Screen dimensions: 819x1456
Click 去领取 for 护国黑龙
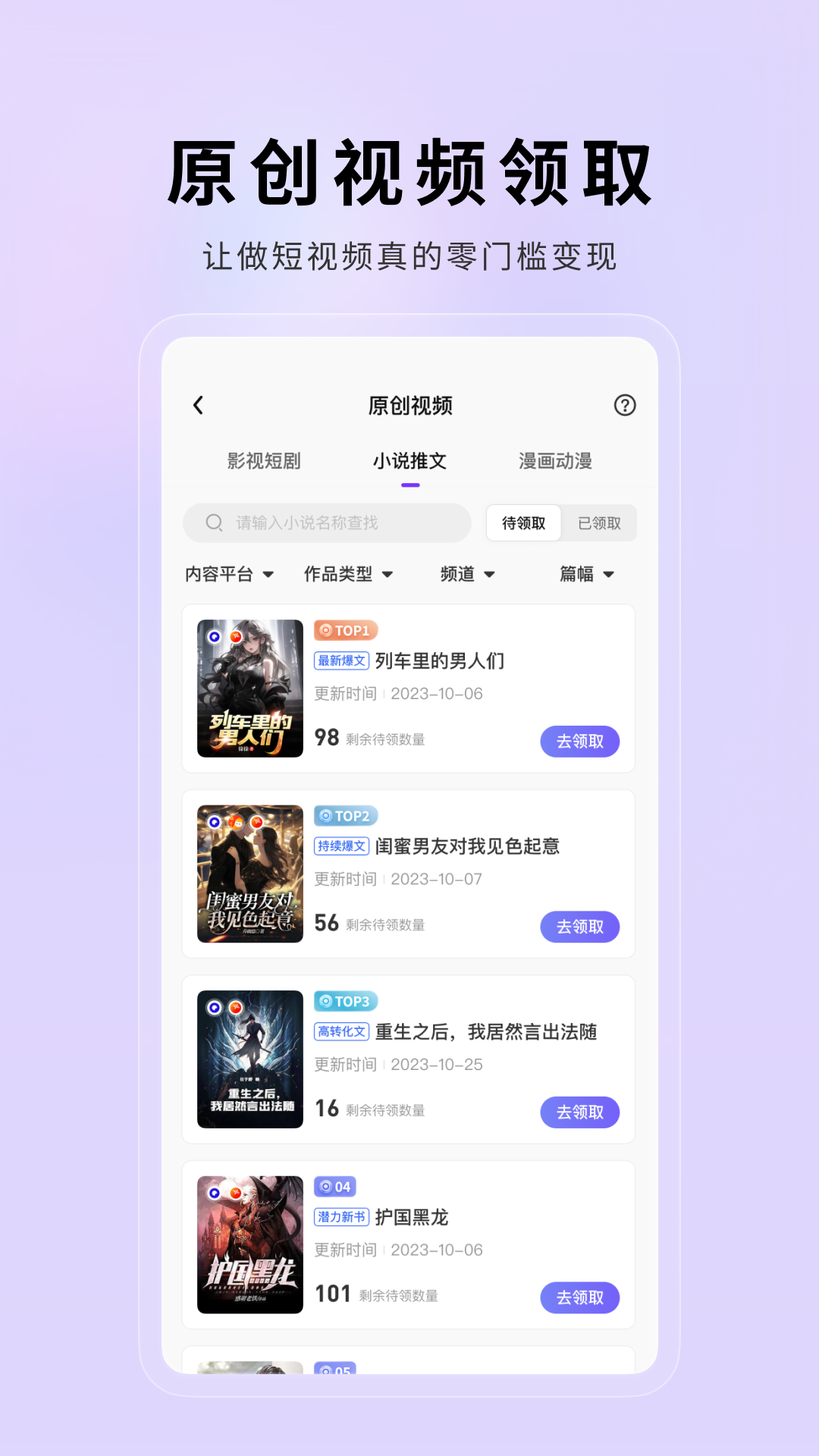pos(580,1298)
